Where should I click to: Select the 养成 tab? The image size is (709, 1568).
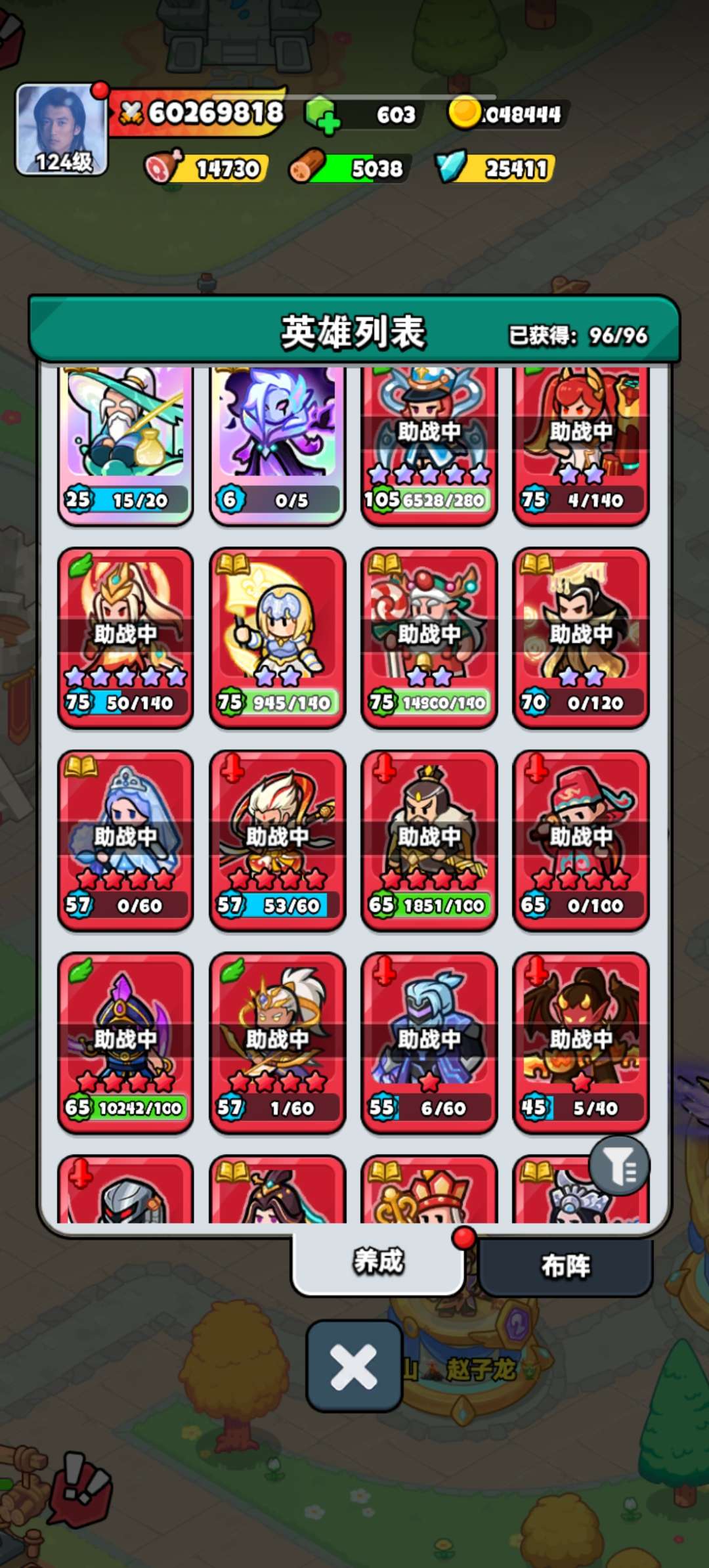point(378,1261)
